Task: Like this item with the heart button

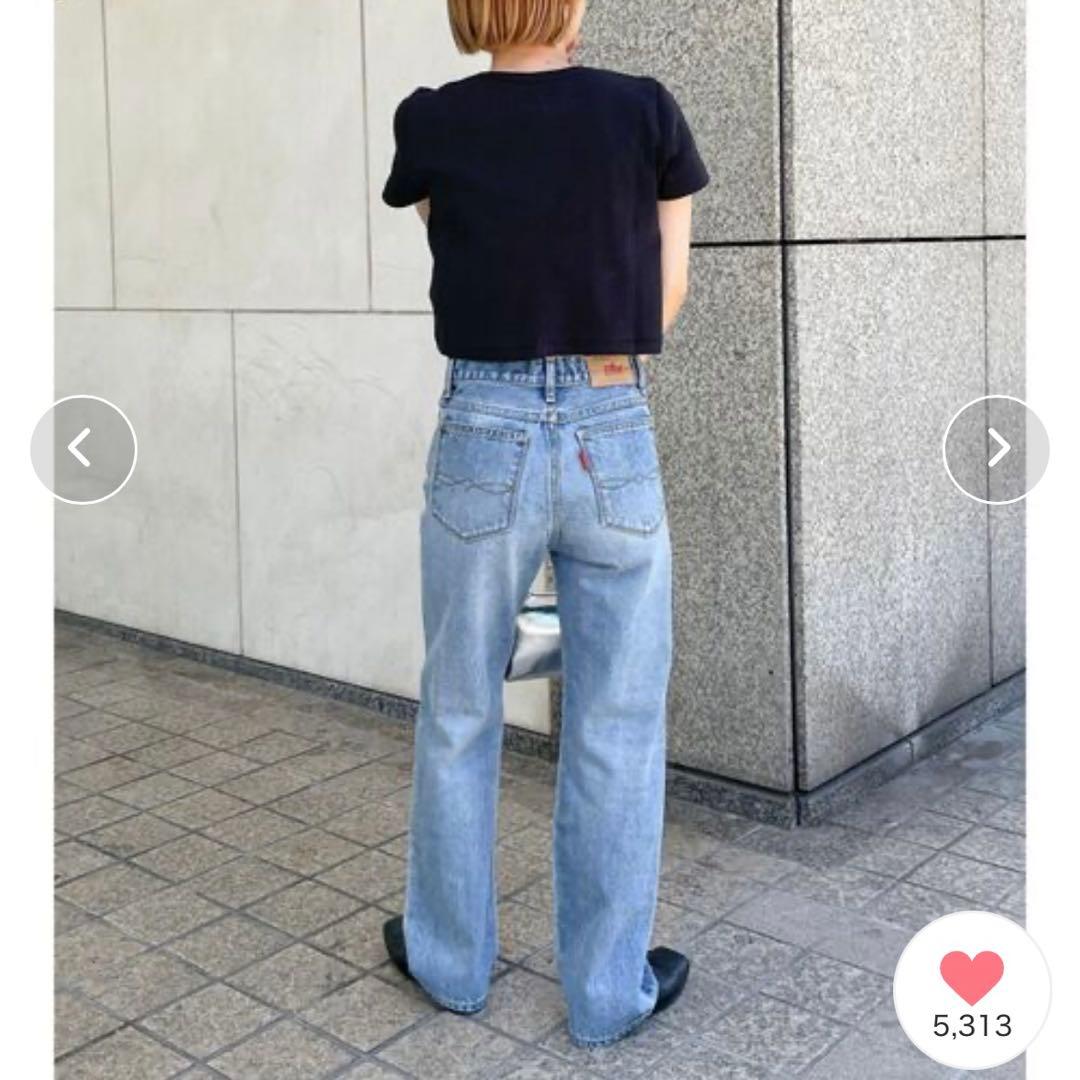Action: click(972, 990)
